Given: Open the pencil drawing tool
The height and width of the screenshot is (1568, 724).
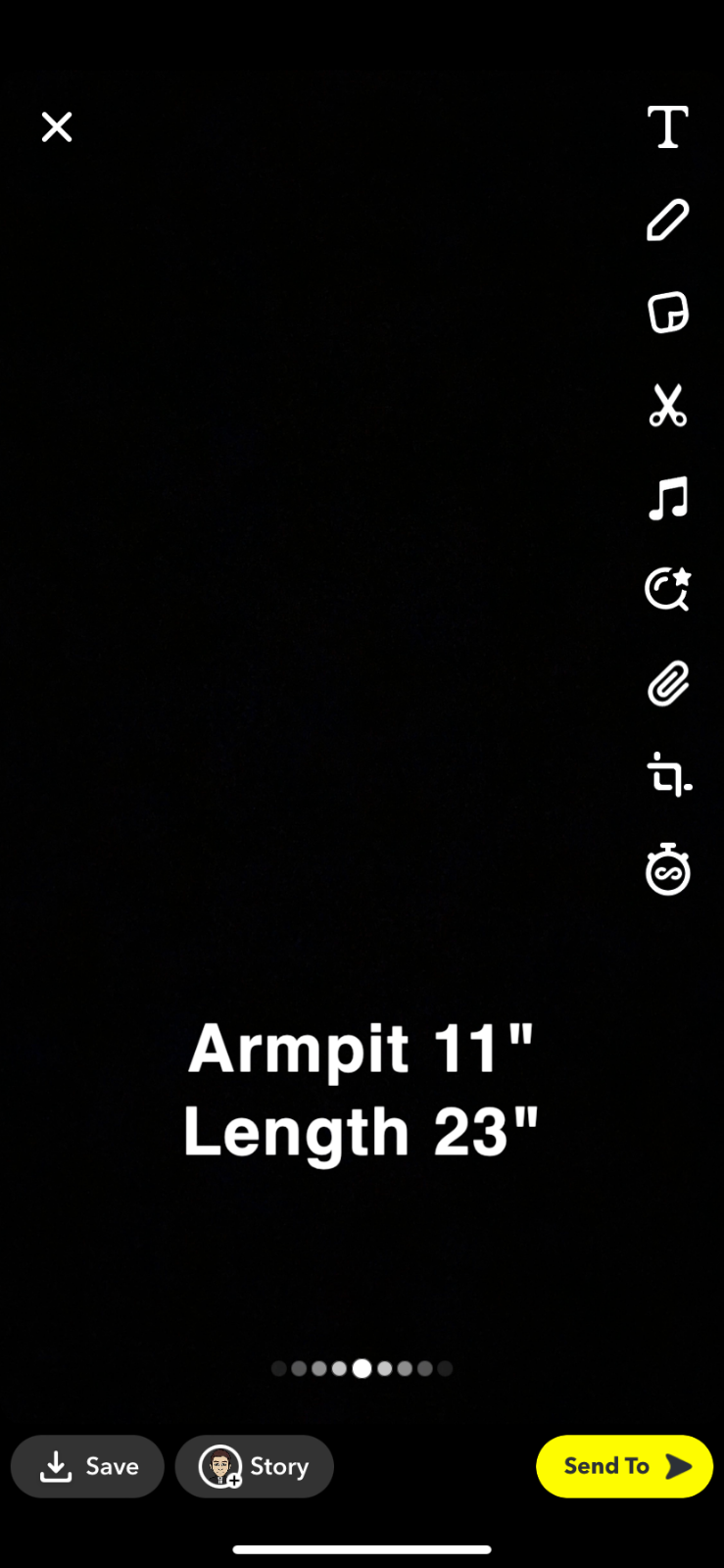Looking at the screenshot, I should [x=668, y=220].
